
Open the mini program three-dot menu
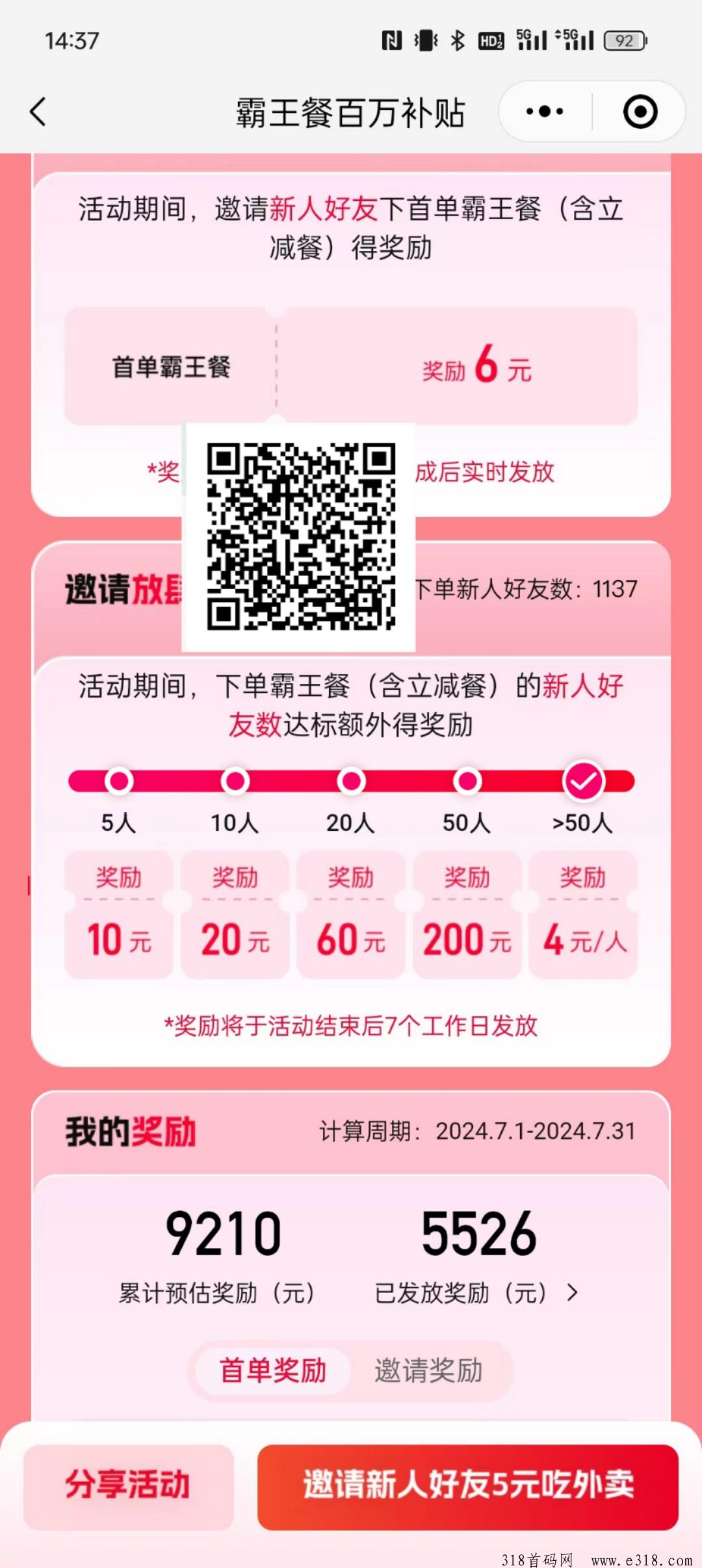tap(545, 112)
